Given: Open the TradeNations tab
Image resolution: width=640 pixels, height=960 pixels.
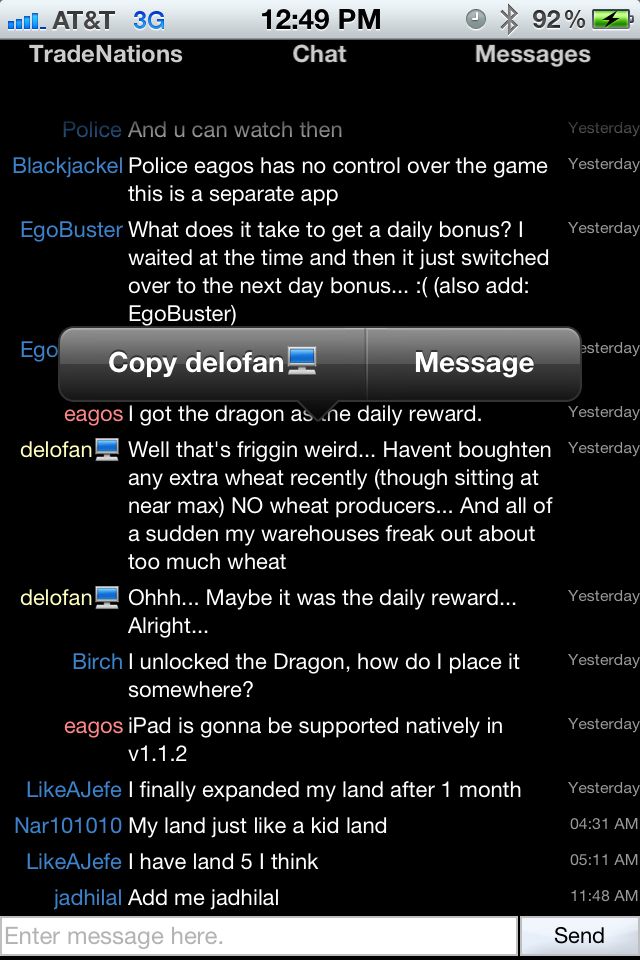Looking at the screenshot, I should 106,54.
